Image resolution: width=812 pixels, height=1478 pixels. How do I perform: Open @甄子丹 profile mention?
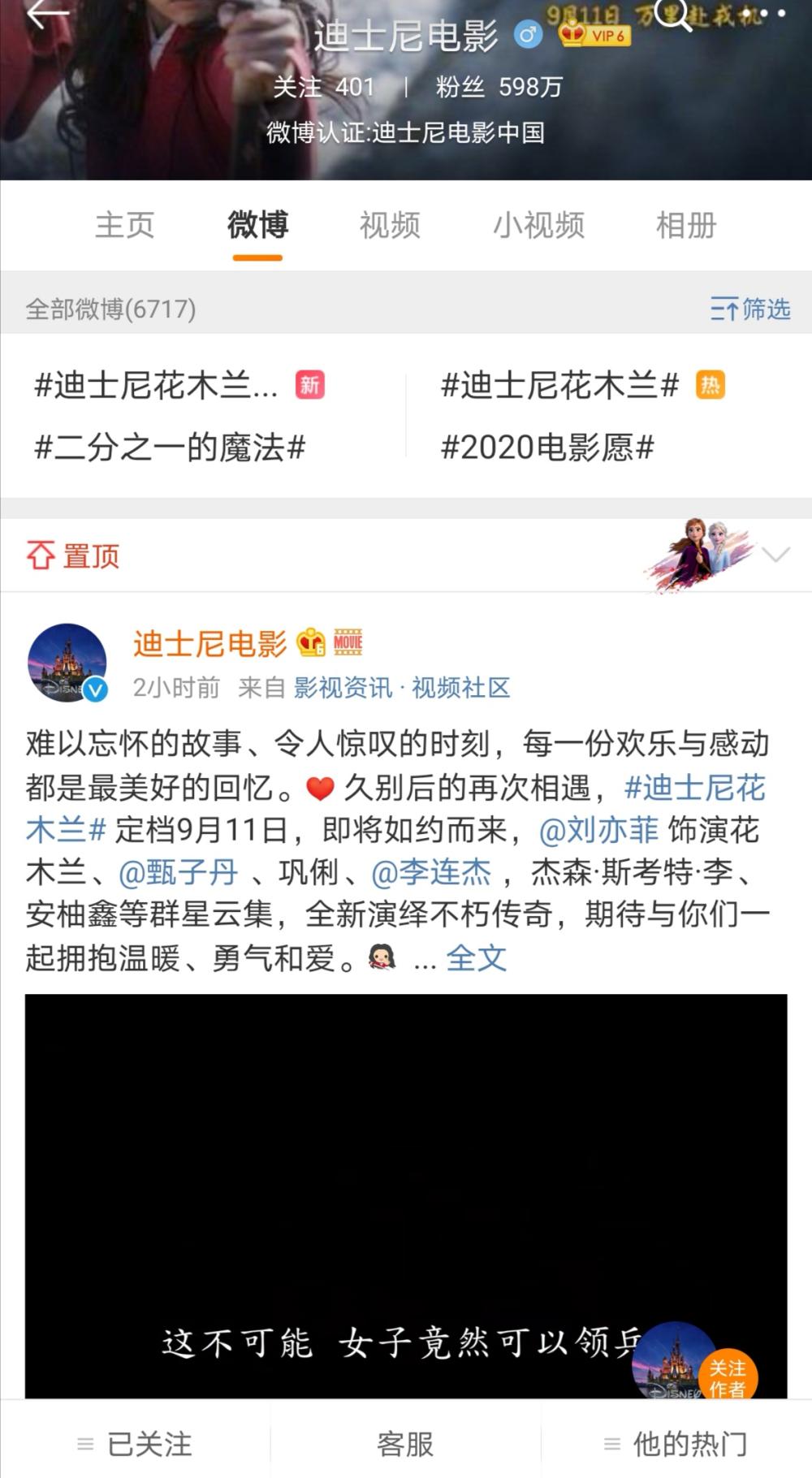tap(178, 872)
